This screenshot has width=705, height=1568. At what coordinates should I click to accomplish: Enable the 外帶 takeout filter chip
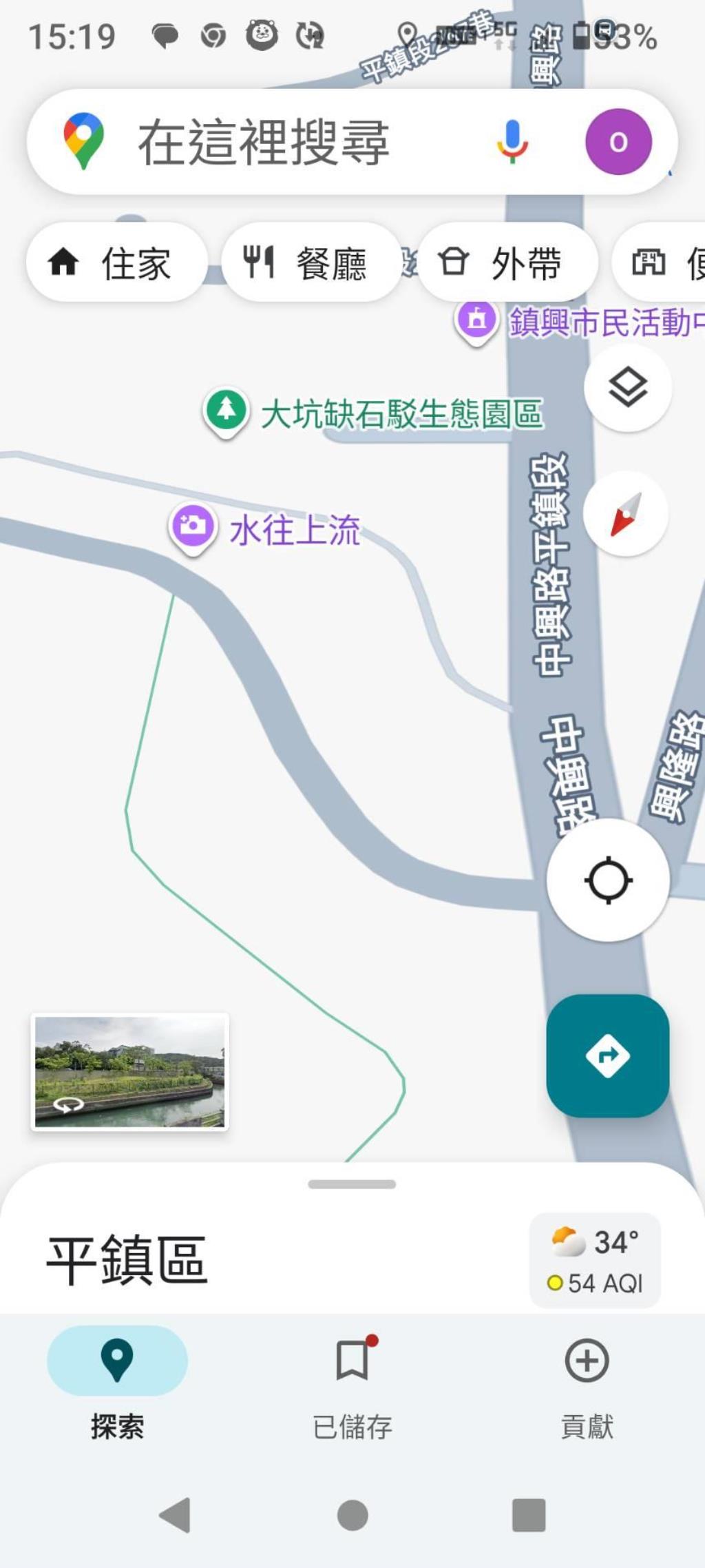click(x=507, y=263)
